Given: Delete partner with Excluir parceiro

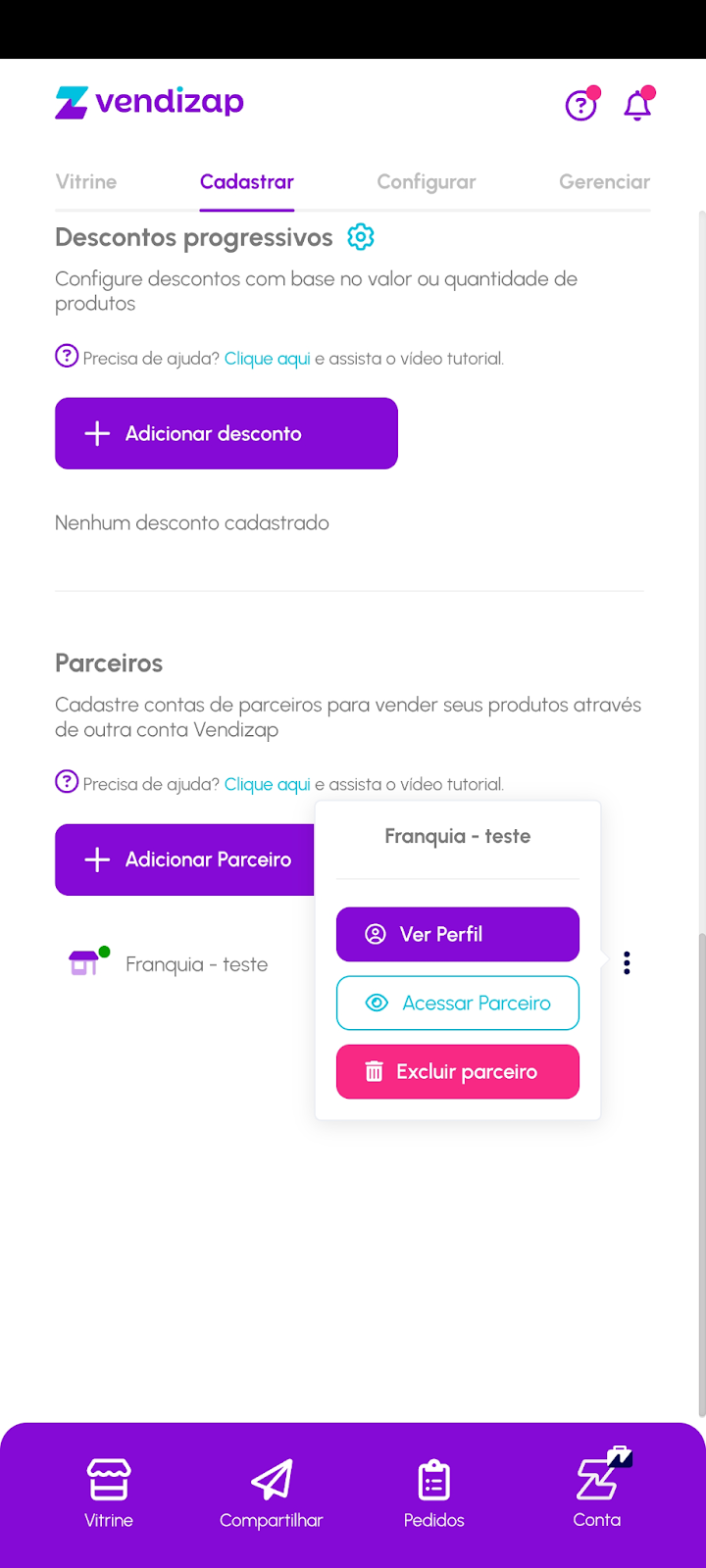Looking at the screenshot, I should [x=458, y=1071].
